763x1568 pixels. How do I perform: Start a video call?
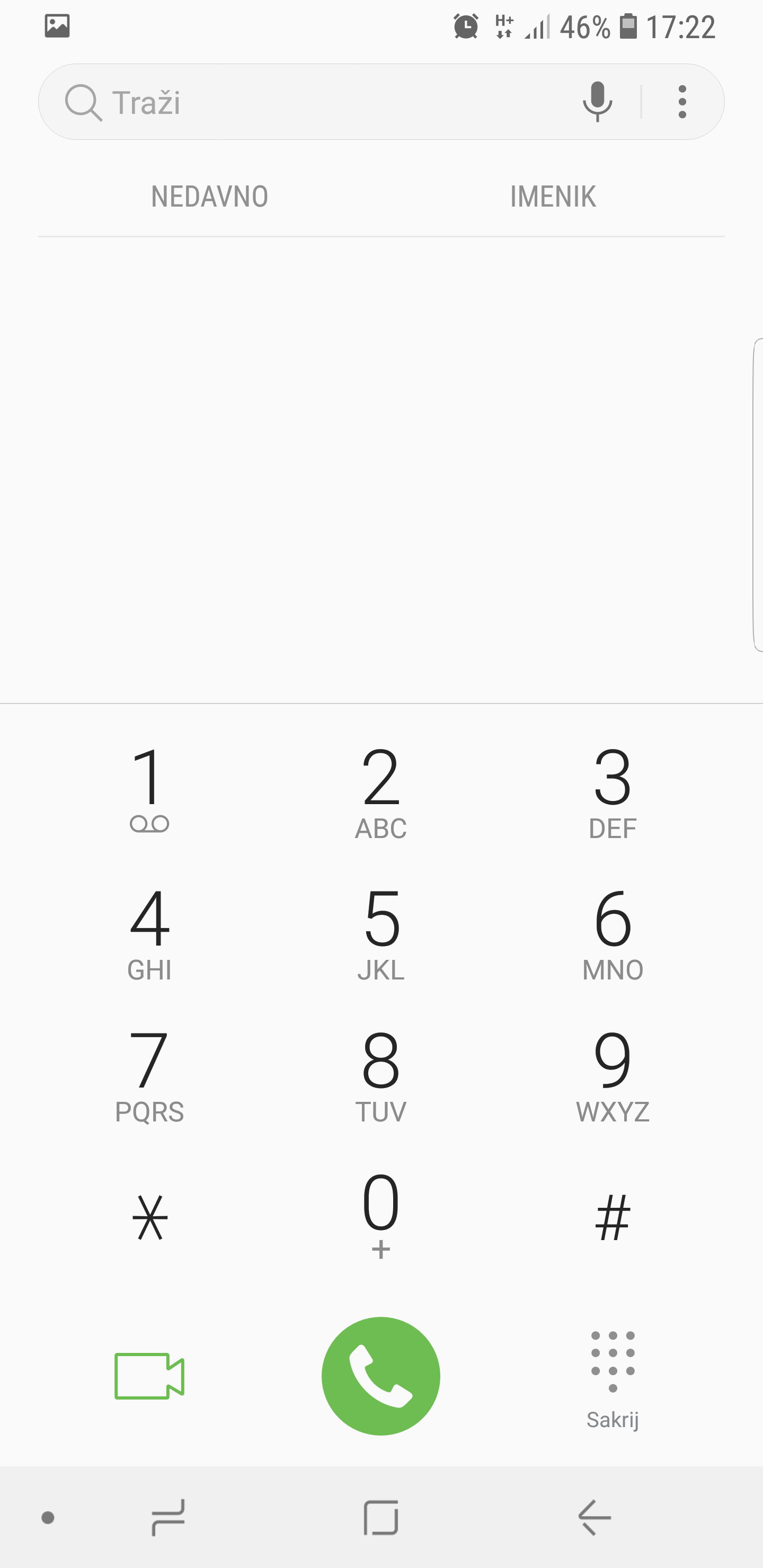click(x=149, y=1376)
